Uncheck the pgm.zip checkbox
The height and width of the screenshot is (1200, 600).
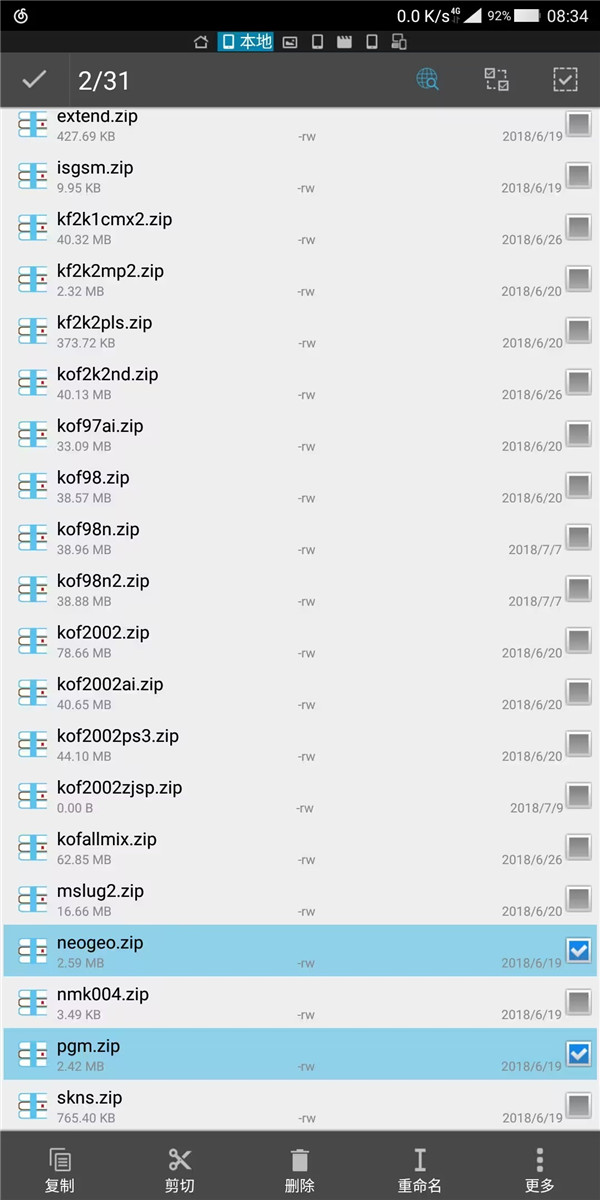point(578,1053)
